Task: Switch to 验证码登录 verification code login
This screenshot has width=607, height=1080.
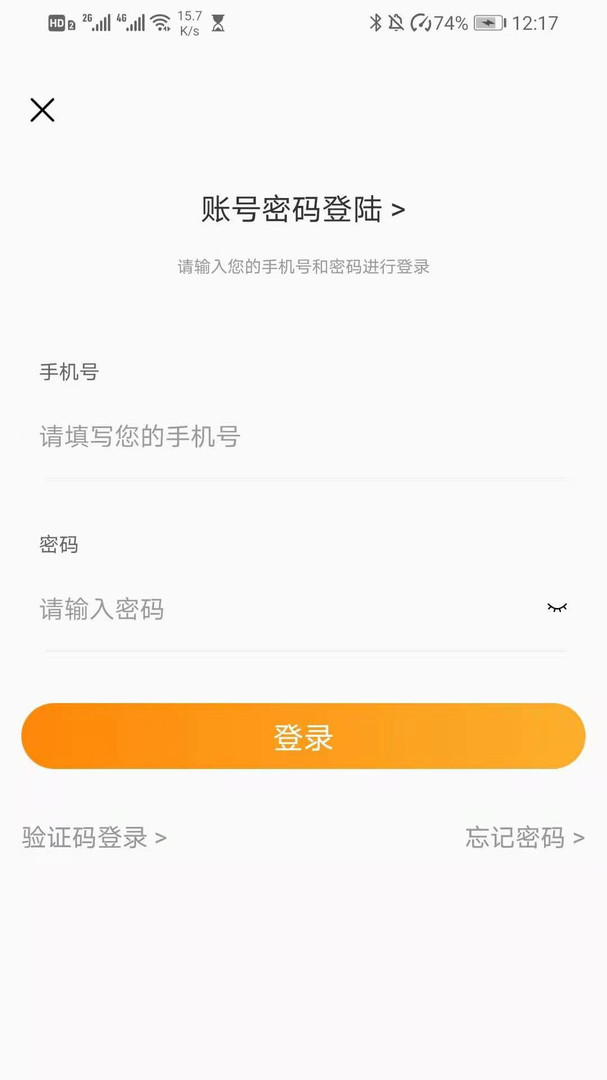Action: click(95, 838)
